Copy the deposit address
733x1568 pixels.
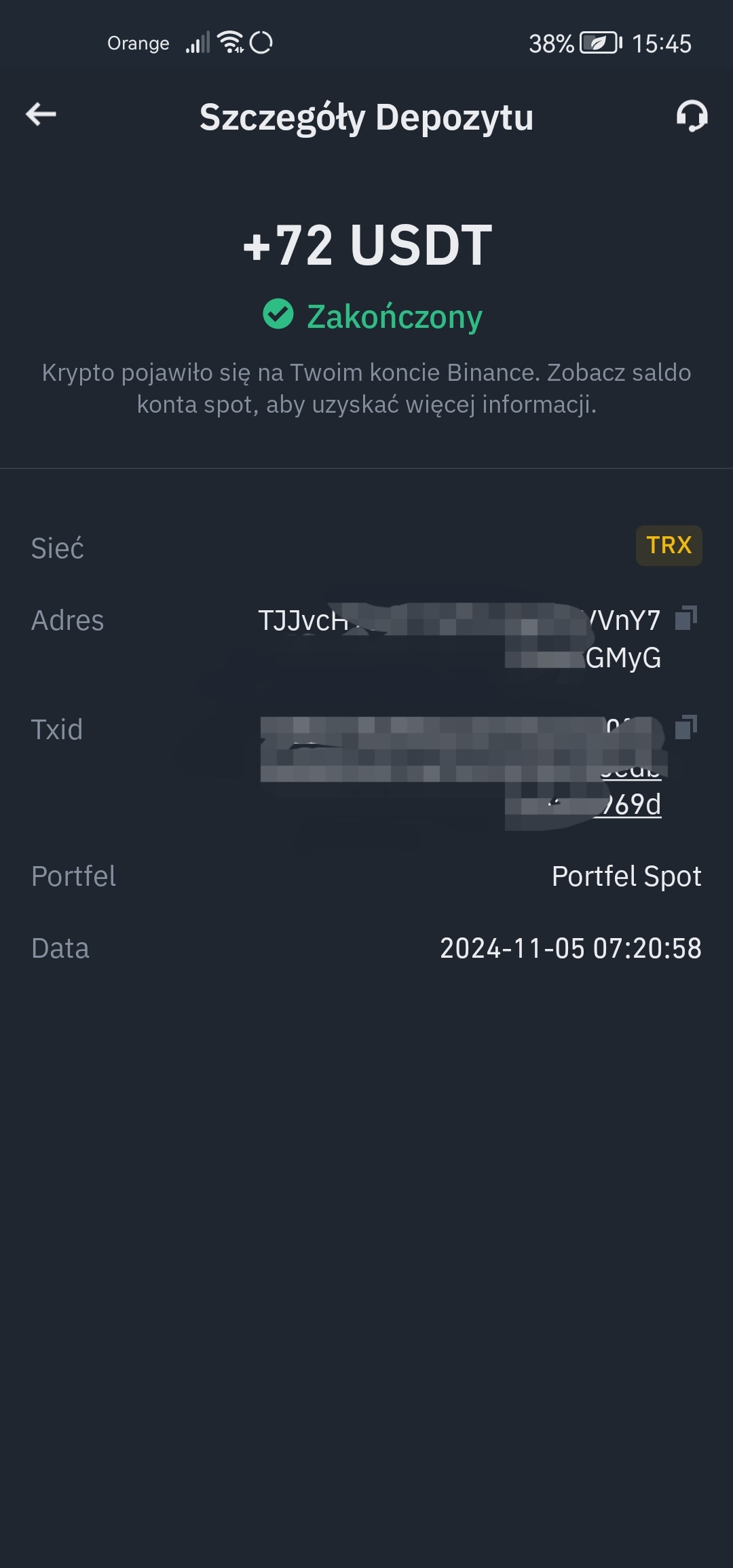coord(686,618)
